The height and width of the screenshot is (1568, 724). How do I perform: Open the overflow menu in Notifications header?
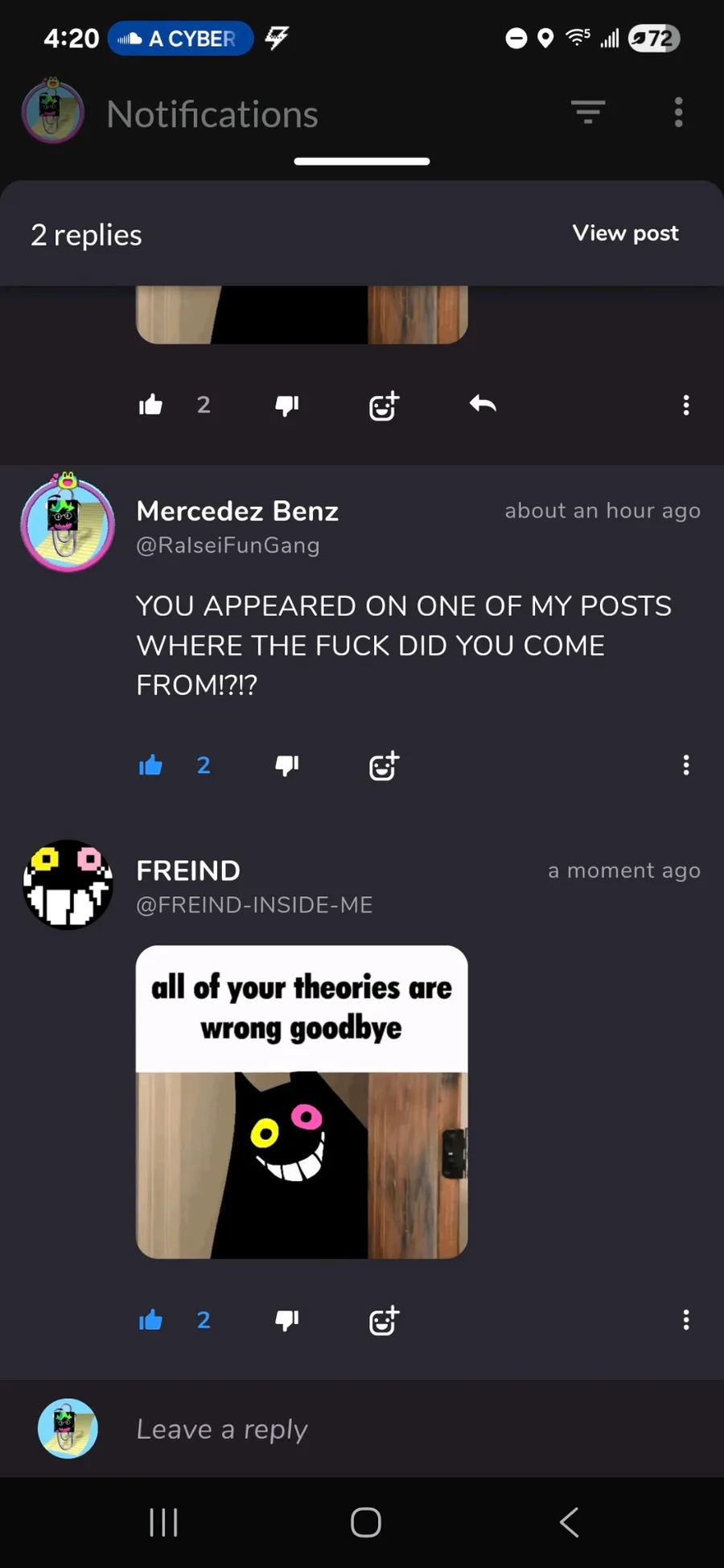tap(679, 112)
